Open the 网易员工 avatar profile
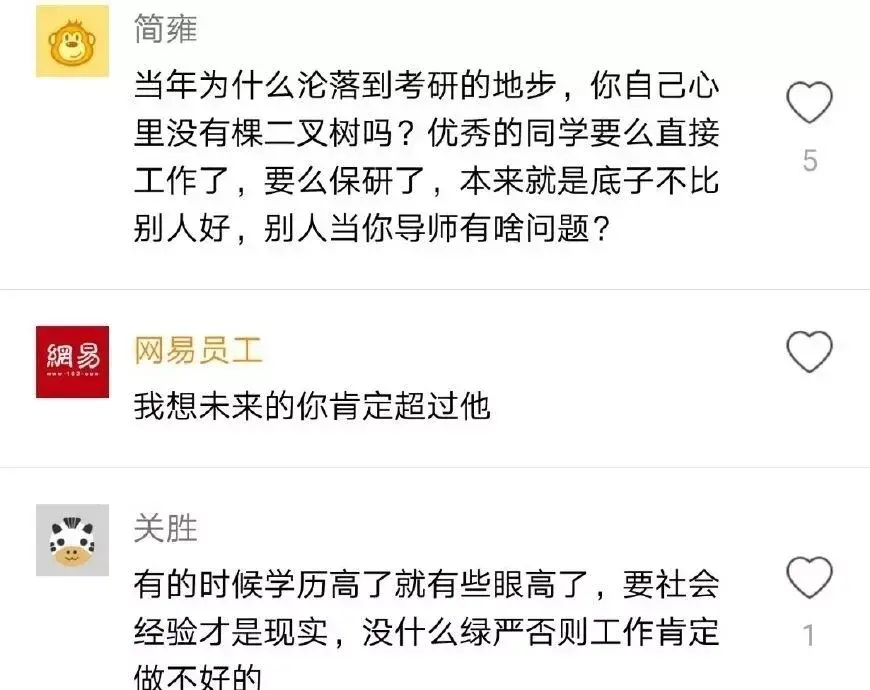This screenshot has height=690, width=870. [72, 361]
